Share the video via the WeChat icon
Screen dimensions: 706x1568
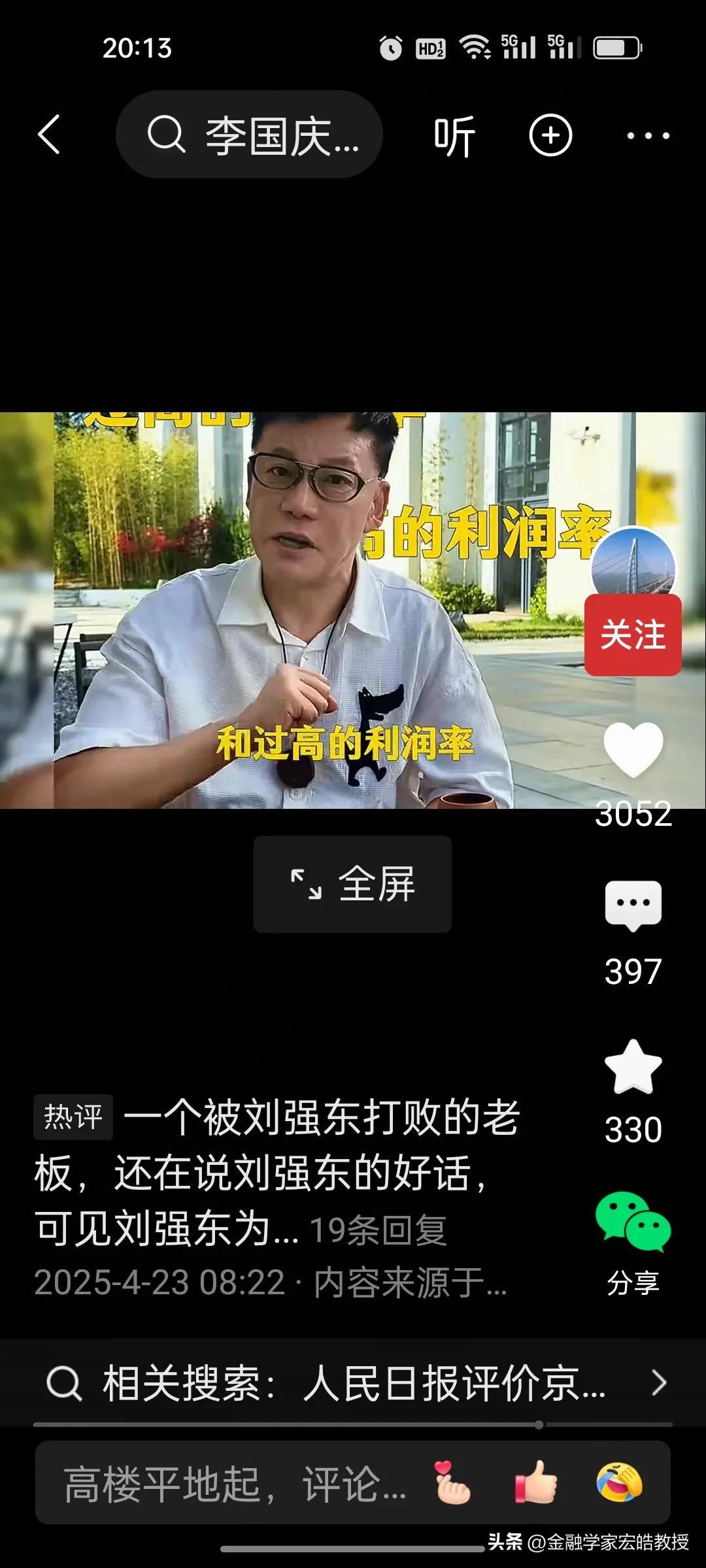coord(633,1222)
